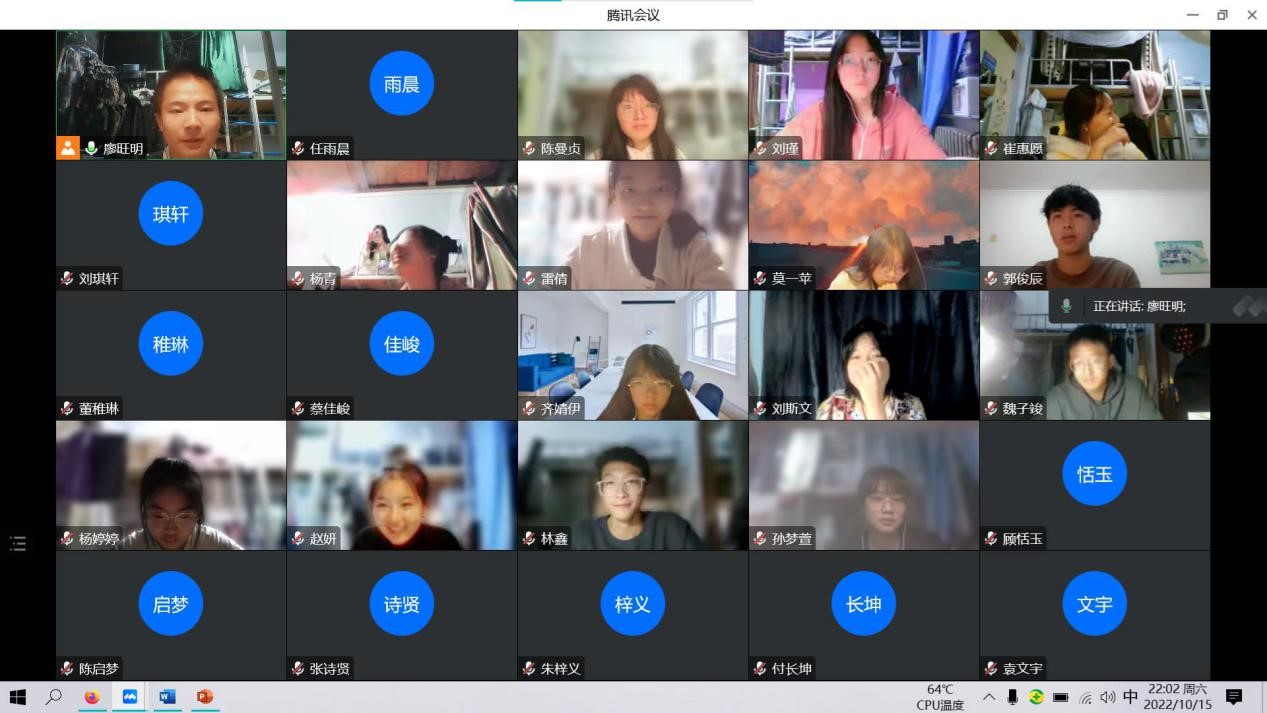Open 陈曼贞's video tile
The height and width of the screenshot is (713, 1267).
pos(632,95)
